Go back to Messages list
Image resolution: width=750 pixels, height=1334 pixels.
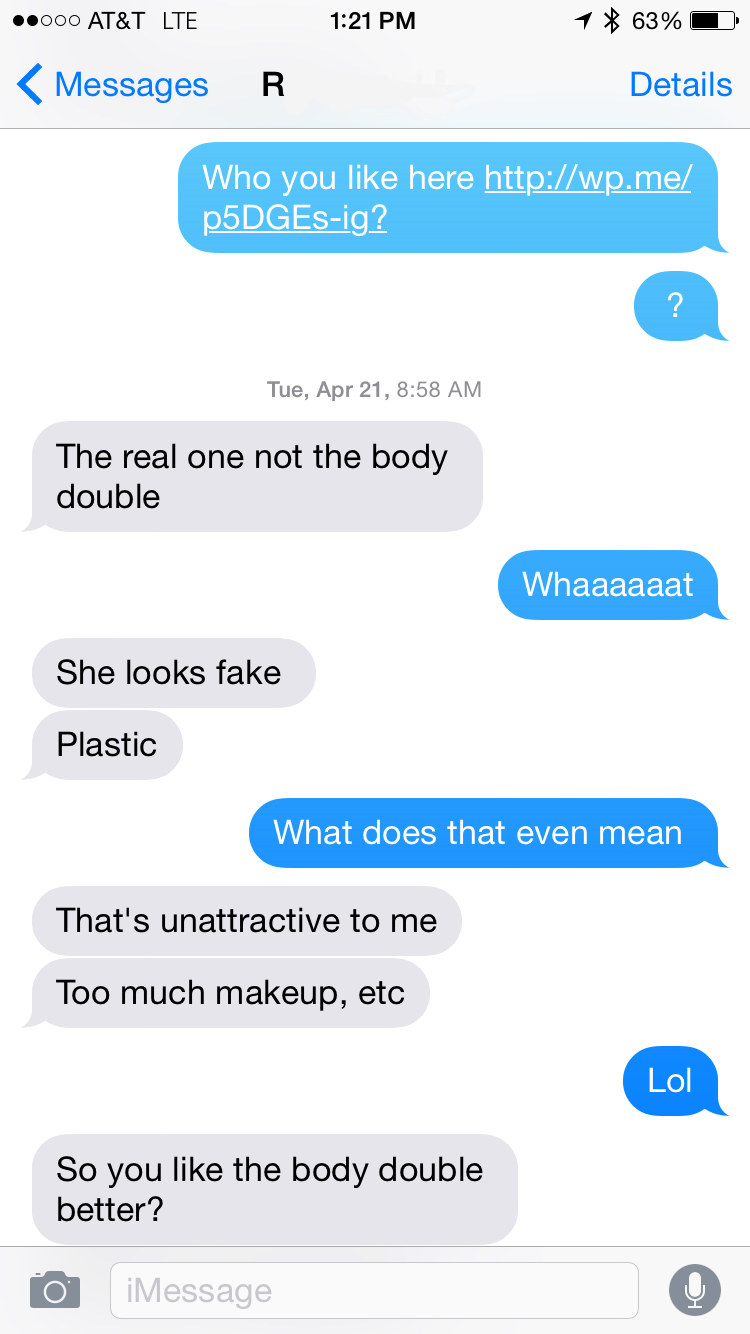click(110, 85)
